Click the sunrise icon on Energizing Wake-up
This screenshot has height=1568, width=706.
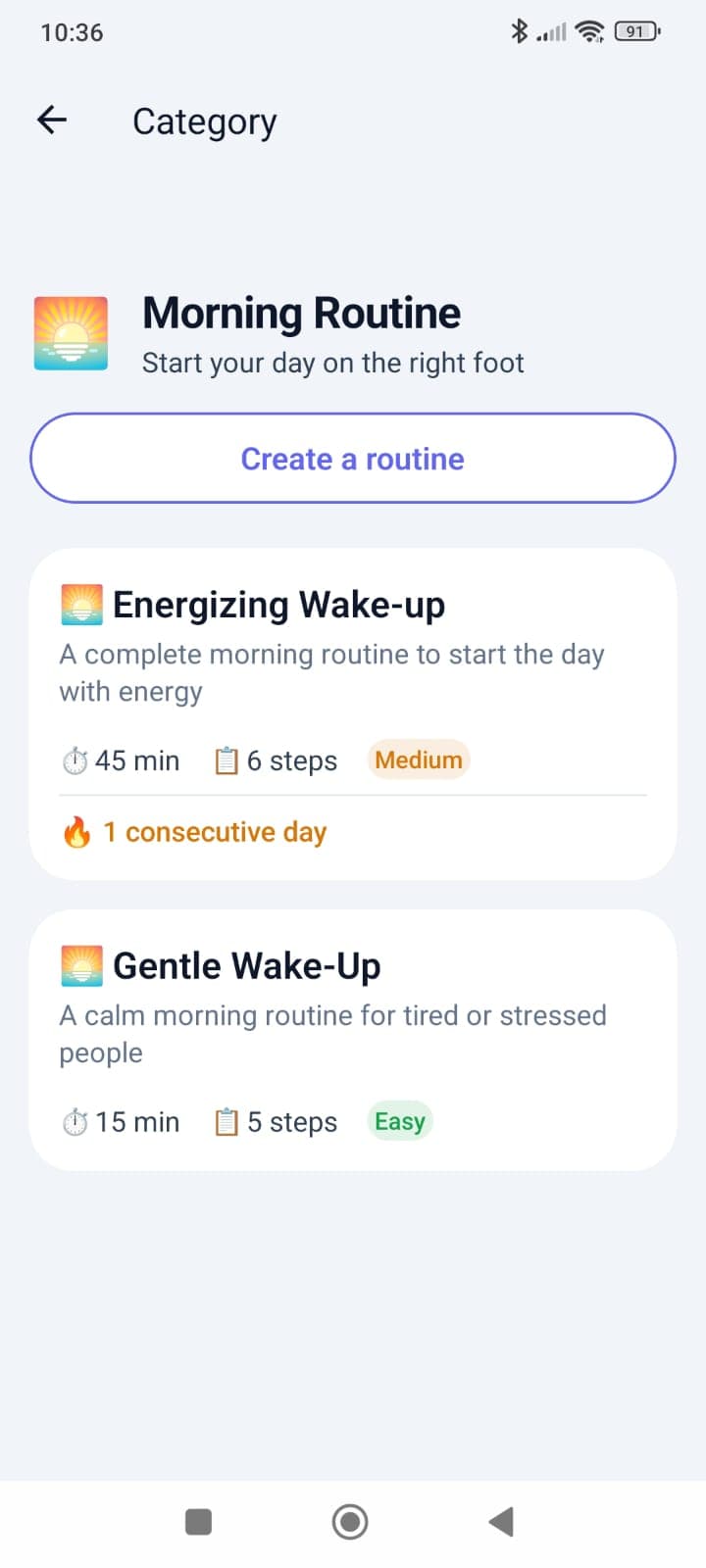[x=82, y=604]
